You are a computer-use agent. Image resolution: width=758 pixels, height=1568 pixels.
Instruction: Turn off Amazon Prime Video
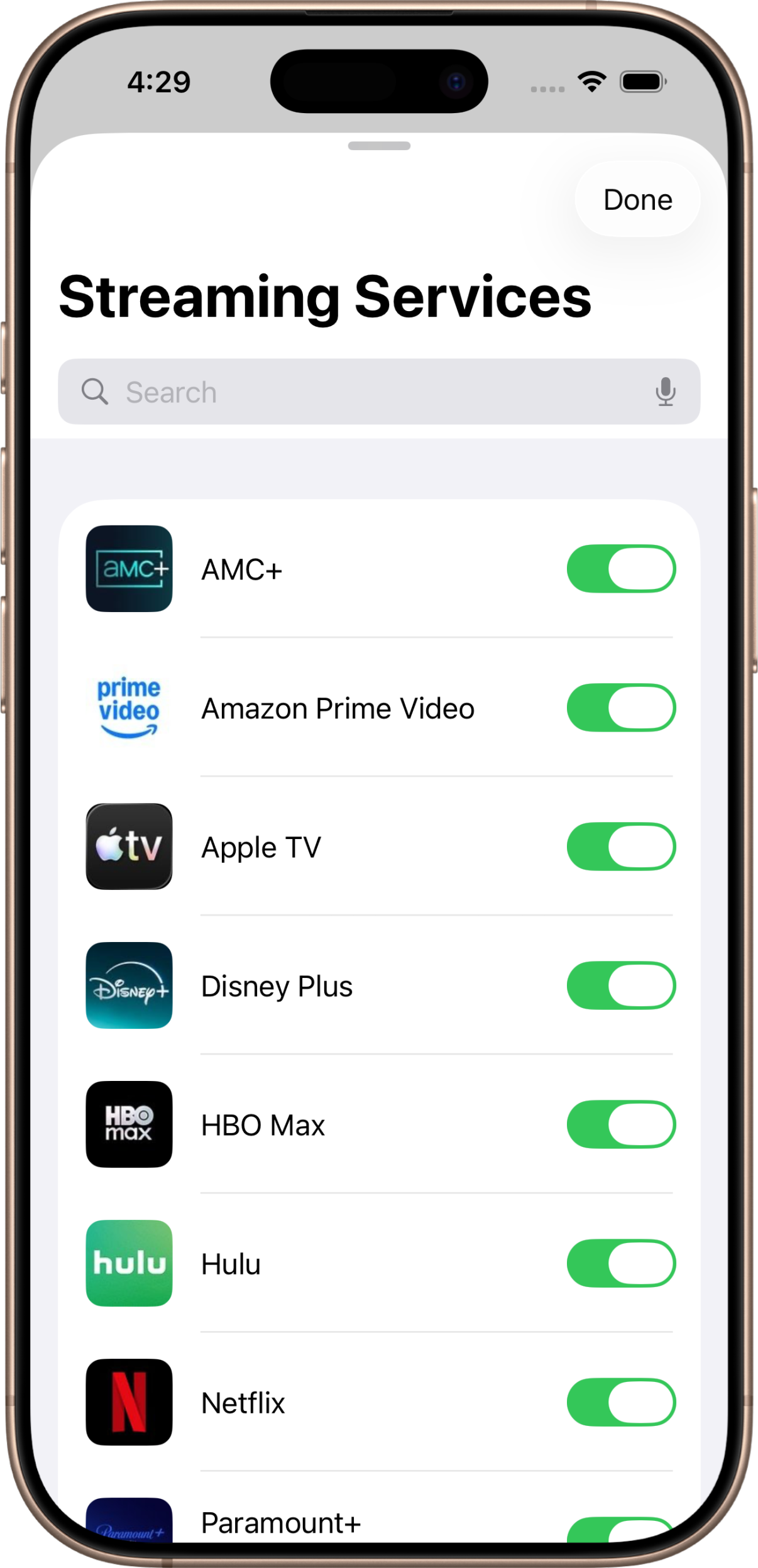click(621, 707)
